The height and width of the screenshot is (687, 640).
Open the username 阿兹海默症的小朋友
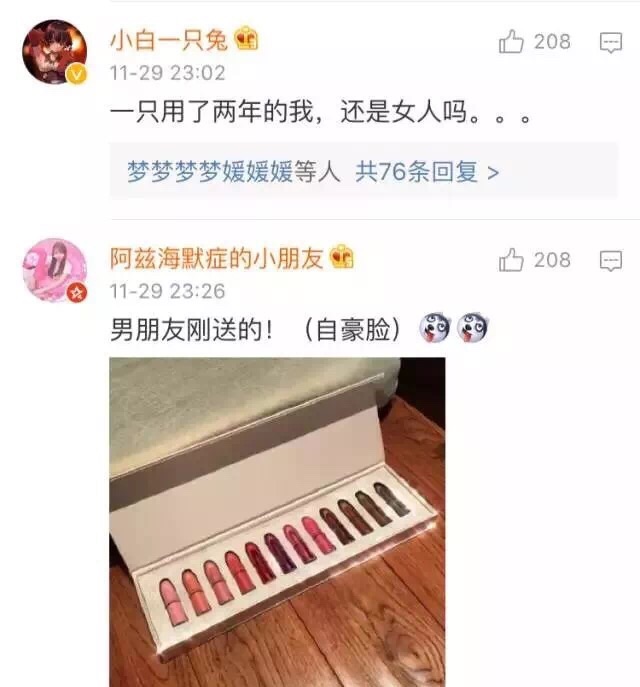(x=217, y=258)
